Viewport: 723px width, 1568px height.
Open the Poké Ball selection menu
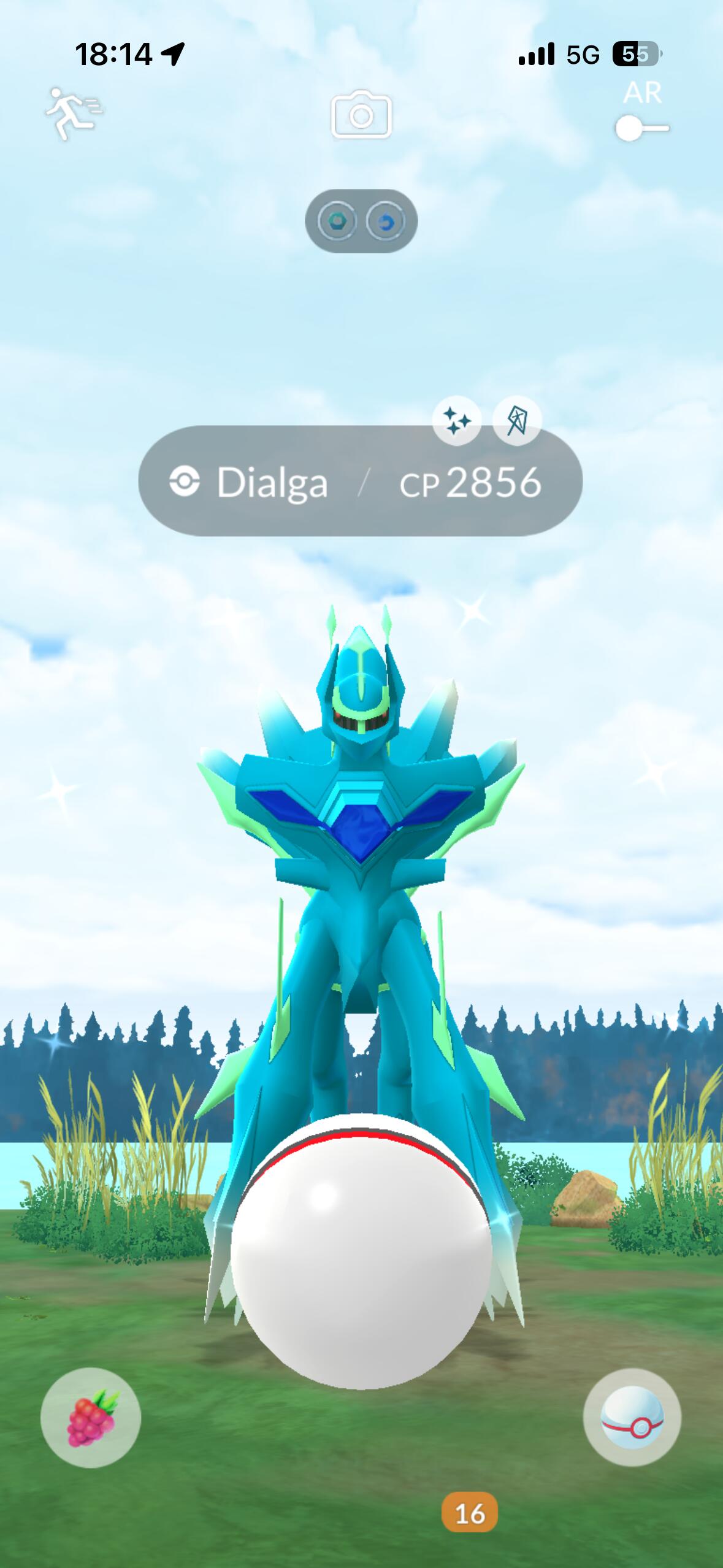point(632,1417)
